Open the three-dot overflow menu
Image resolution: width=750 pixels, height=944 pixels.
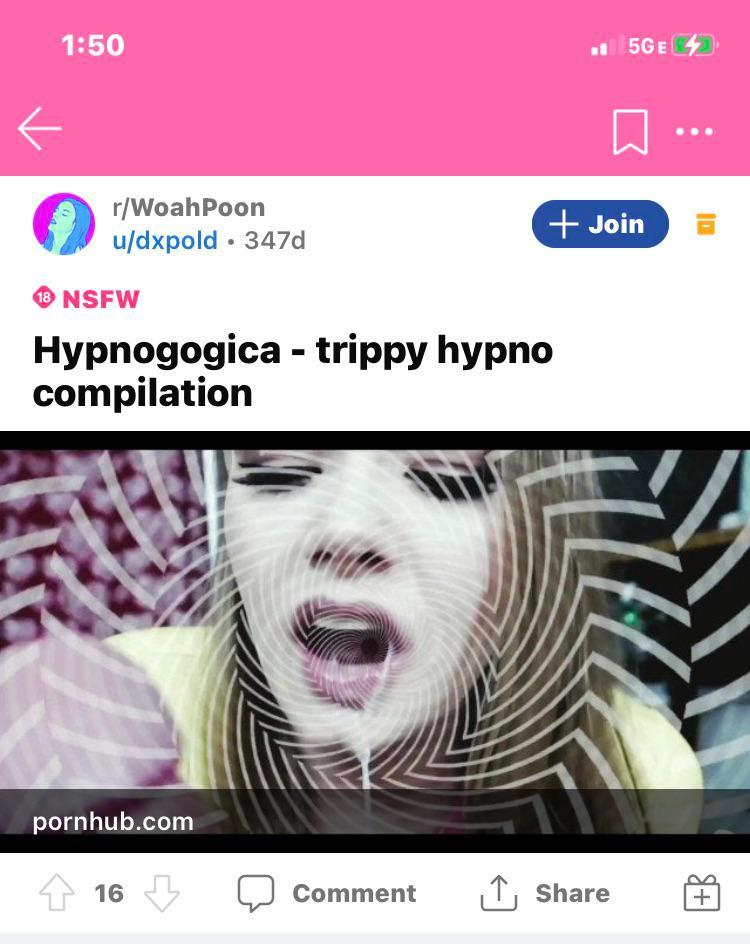coord(694,131)
